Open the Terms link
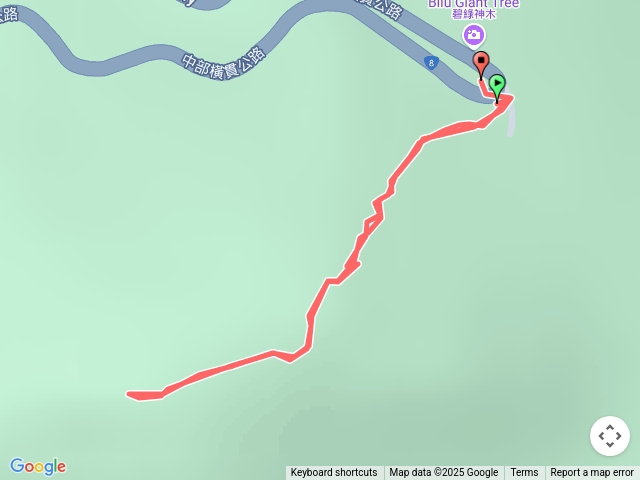Image resolution: width=640 pixels, height=480 pixels. 524,473
